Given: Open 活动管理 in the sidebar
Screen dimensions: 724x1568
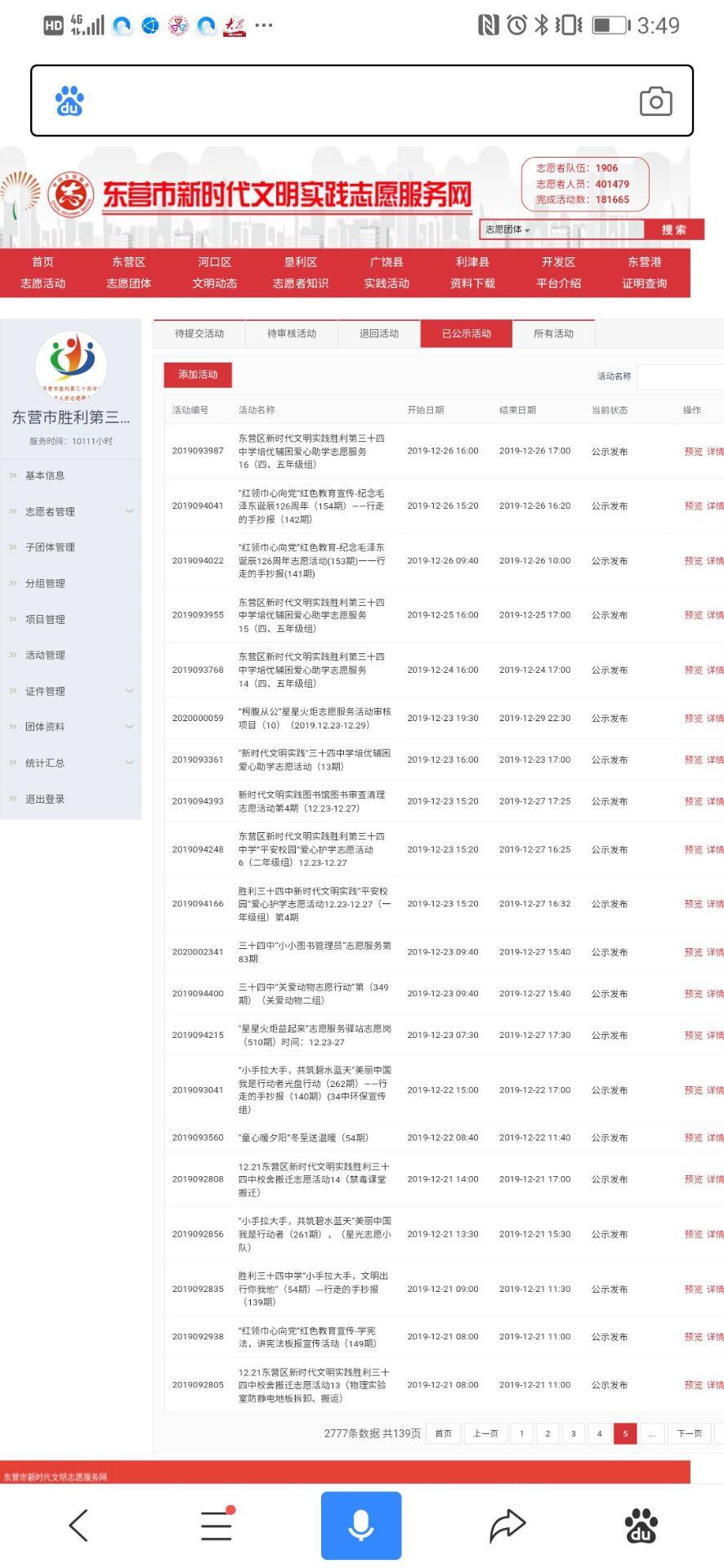Looking at the screenshot, I should pos(45,655).
